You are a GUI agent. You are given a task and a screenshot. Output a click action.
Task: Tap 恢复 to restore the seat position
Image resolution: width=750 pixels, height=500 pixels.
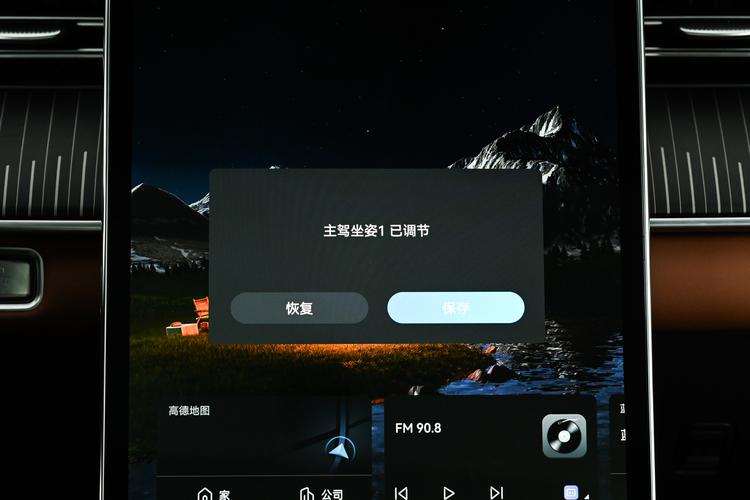point(299,308)
